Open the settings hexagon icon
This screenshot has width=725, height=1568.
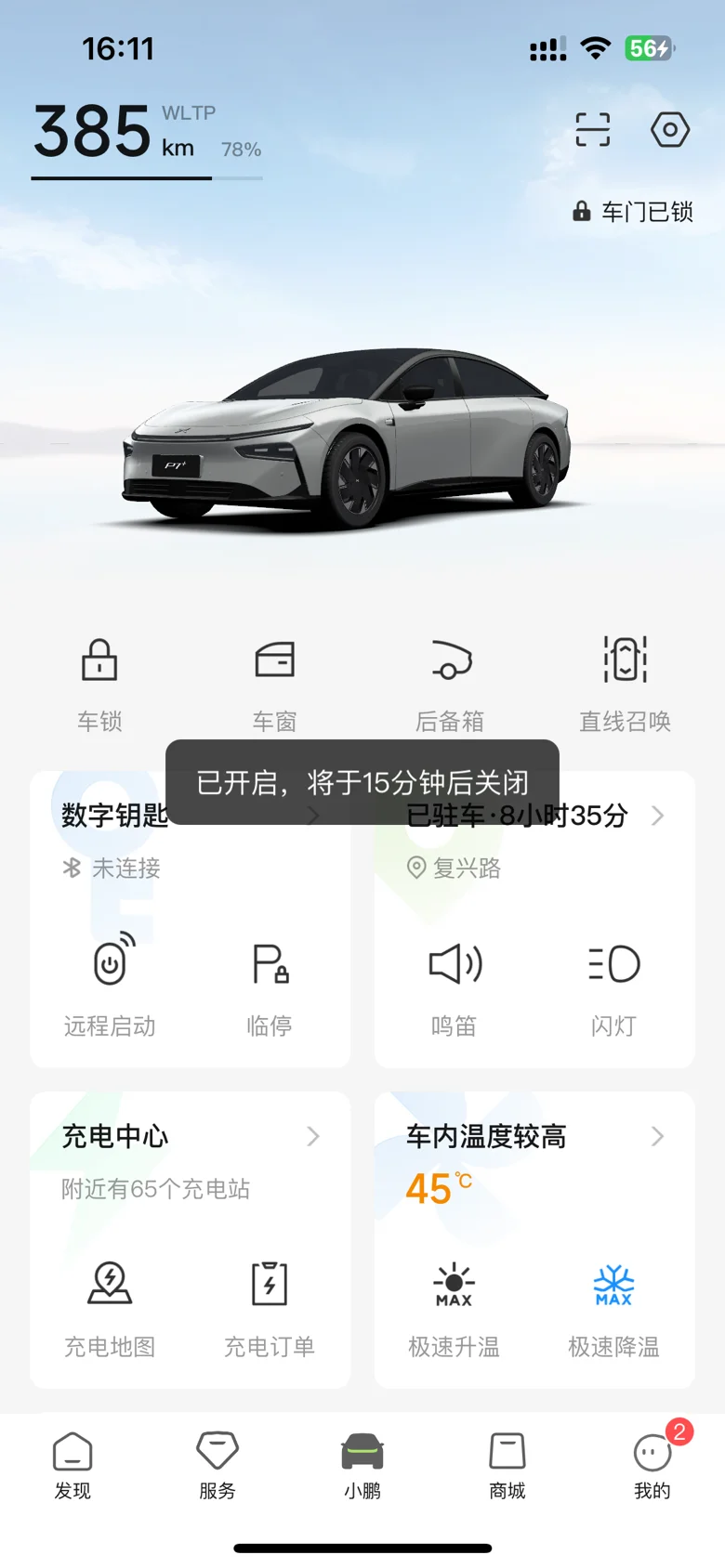669,130
